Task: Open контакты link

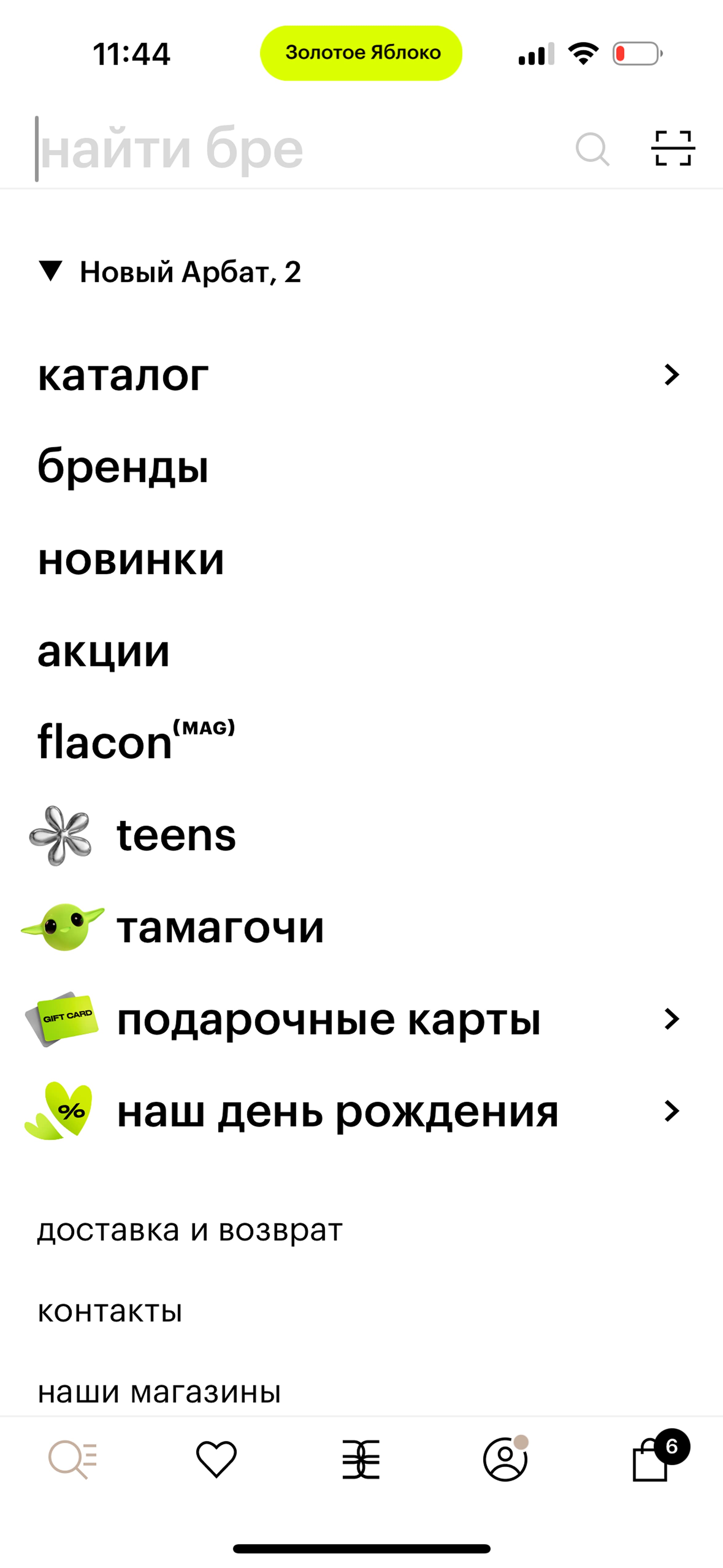Action: [110, 1311]
